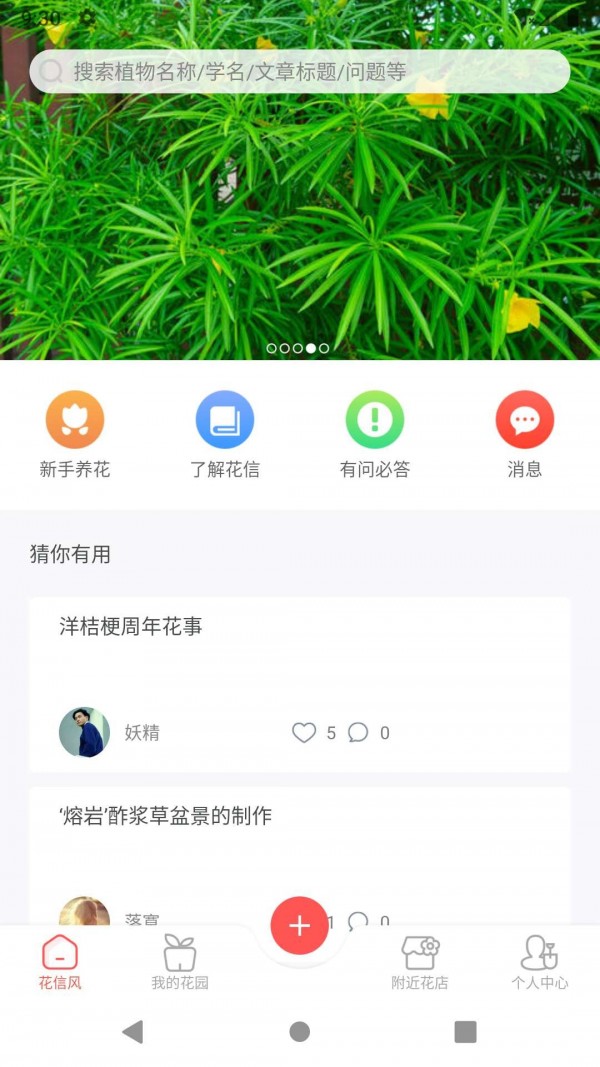Open the '熔岩'酢浆草盆景的制作 article
The height and width of the screenshot is (1067, 600).
(166, 816)
